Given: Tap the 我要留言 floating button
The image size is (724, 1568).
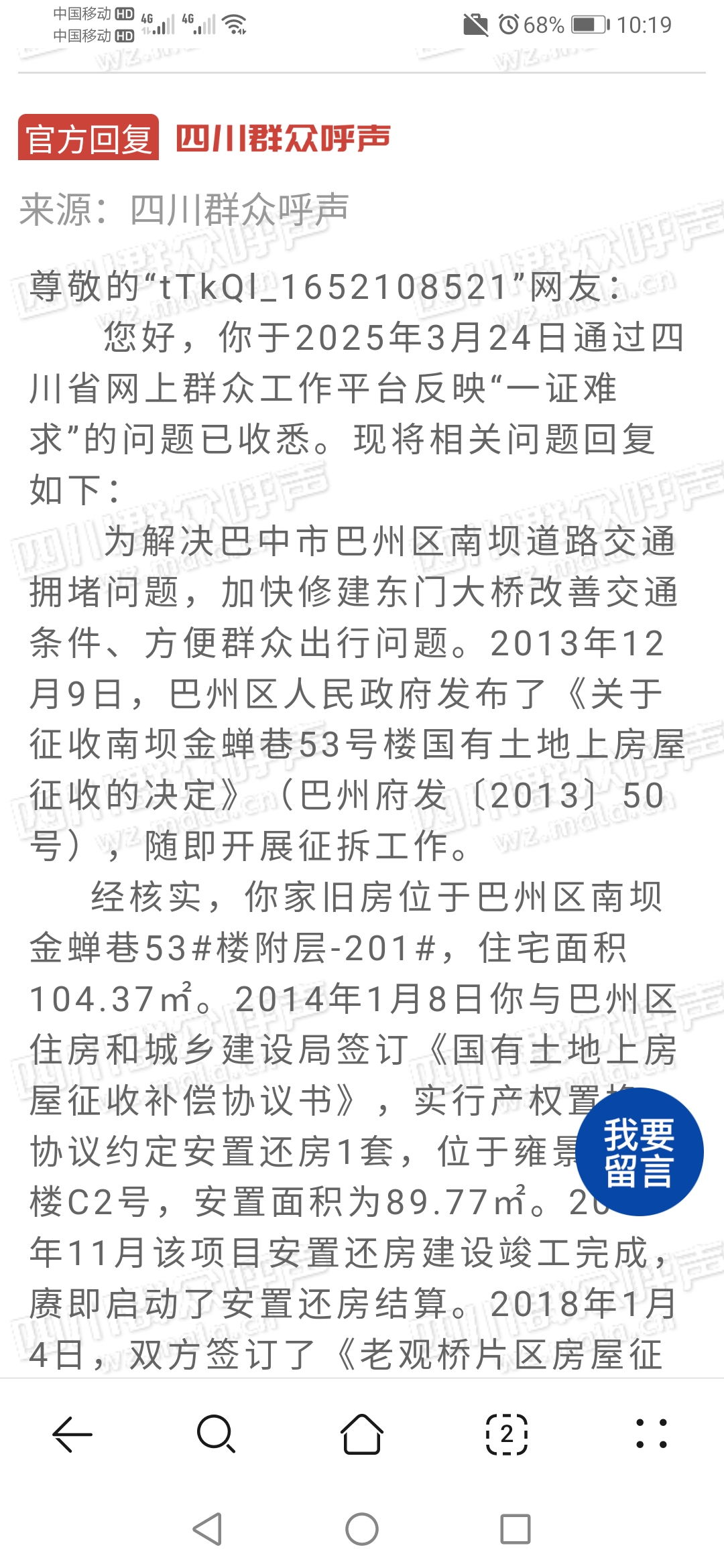Looking at the screenshot, I should click(x=639, y=1151).
